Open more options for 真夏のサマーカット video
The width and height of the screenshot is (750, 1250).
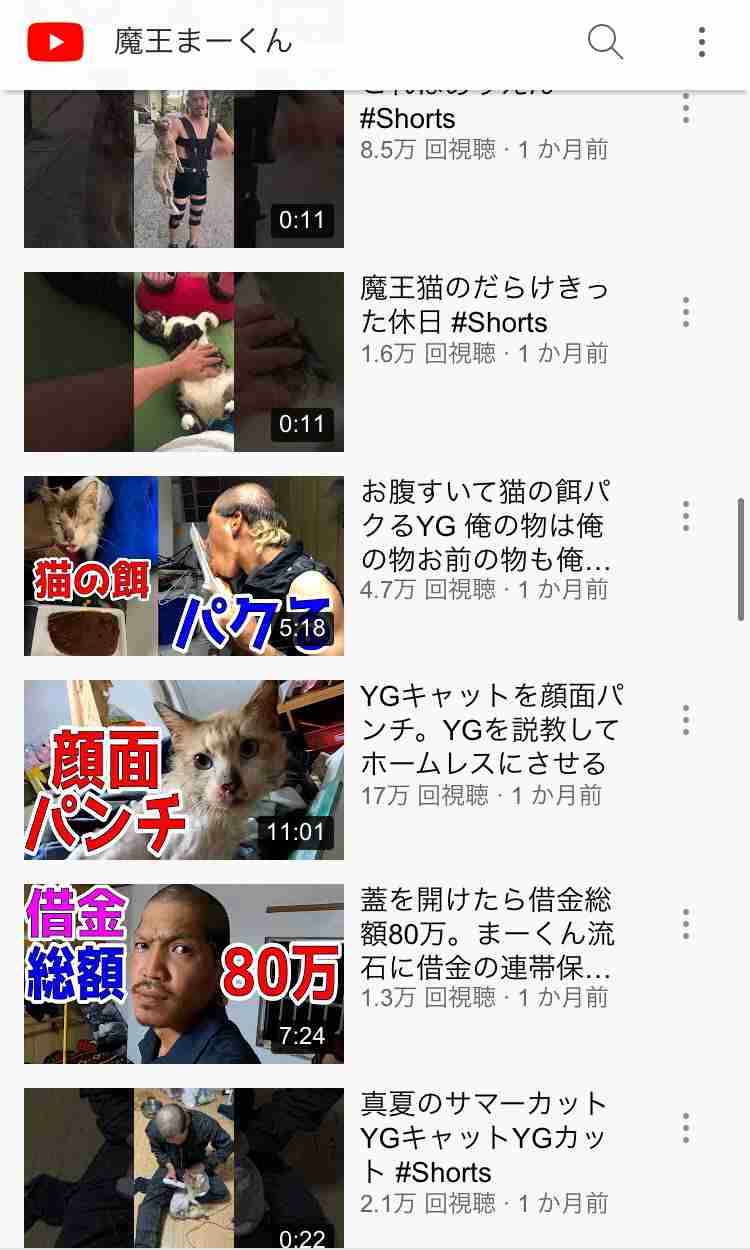coord(686,1128)
